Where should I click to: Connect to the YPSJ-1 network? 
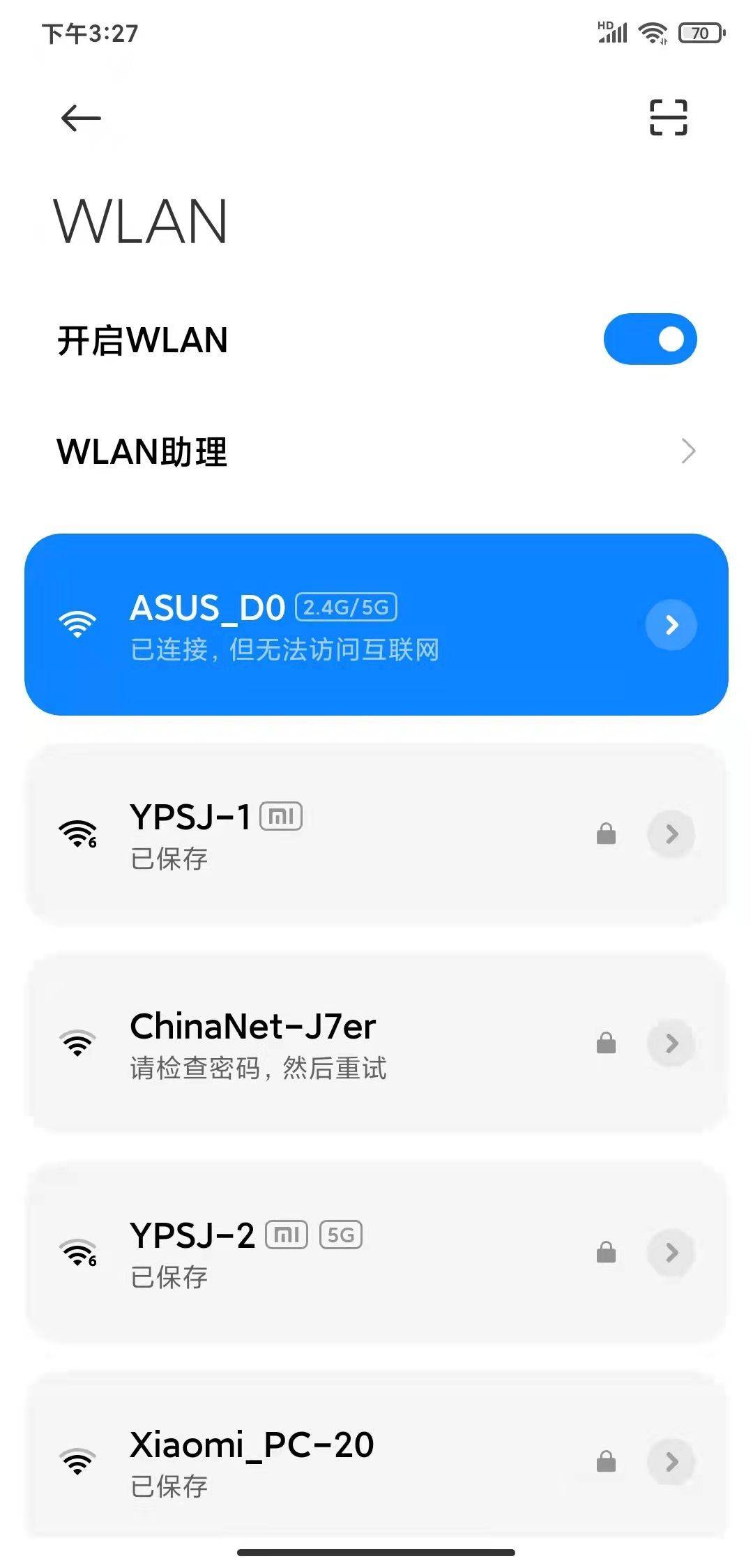[x=314, y=834]
